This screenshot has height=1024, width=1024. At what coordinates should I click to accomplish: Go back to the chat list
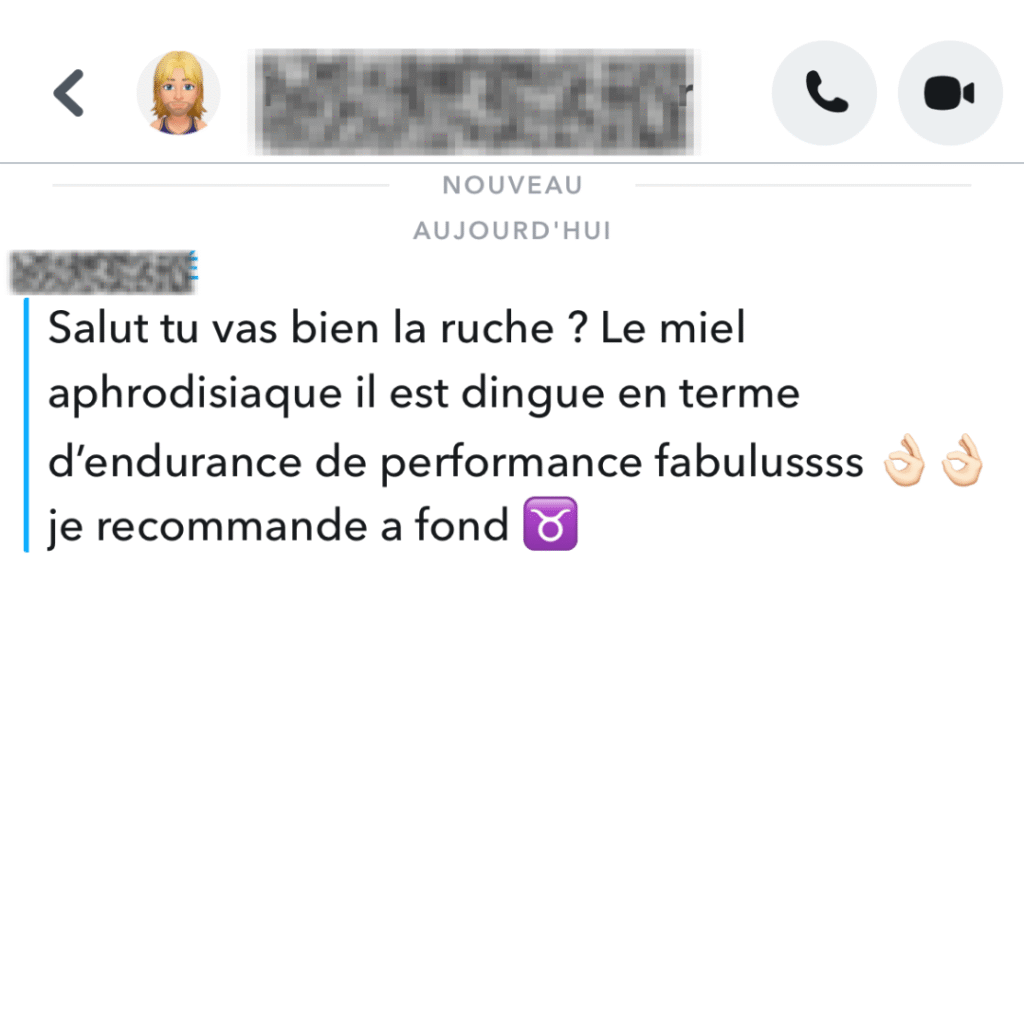click(x=68, y=94)
